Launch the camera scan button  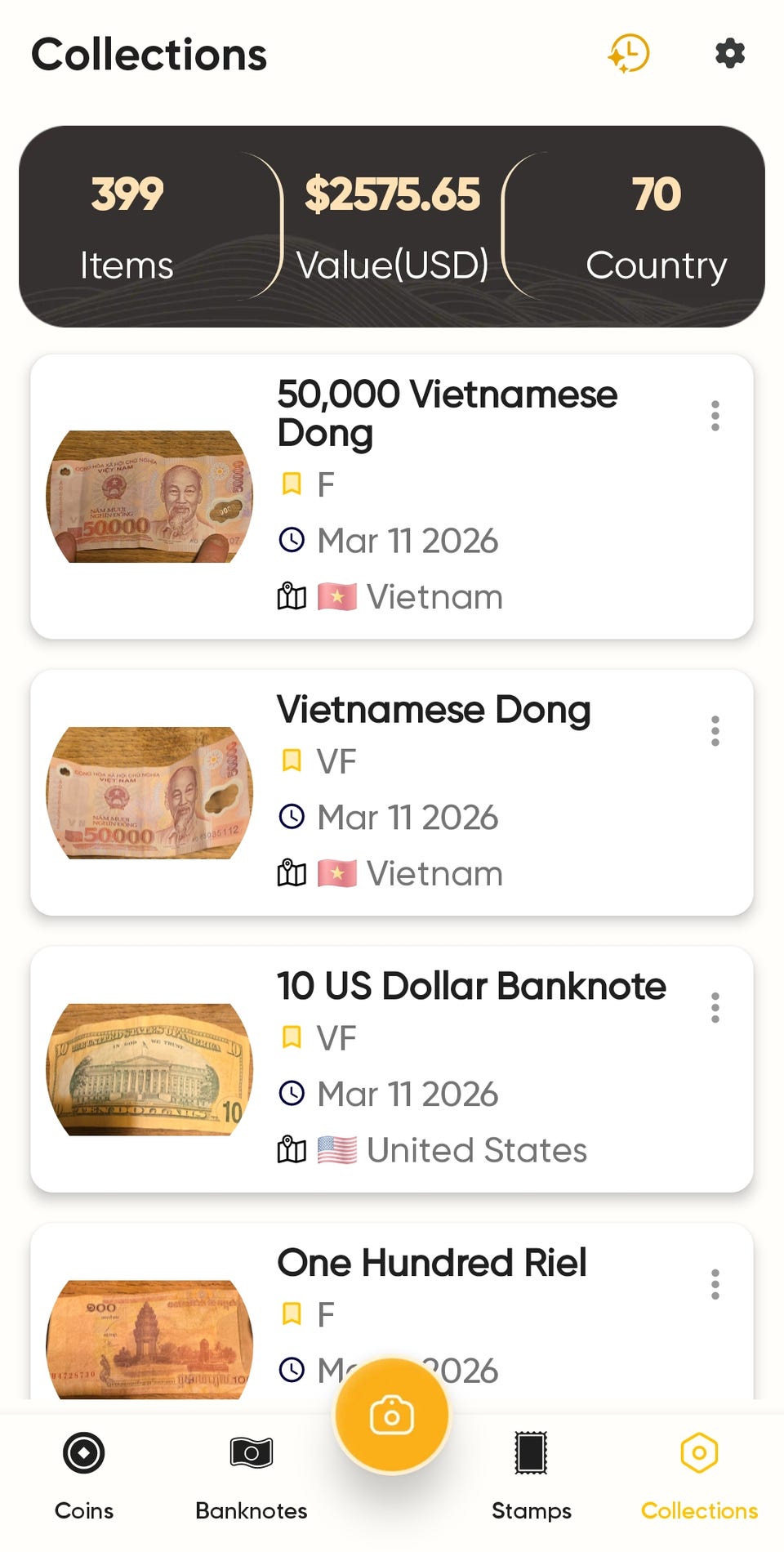tap(392, 1416)
